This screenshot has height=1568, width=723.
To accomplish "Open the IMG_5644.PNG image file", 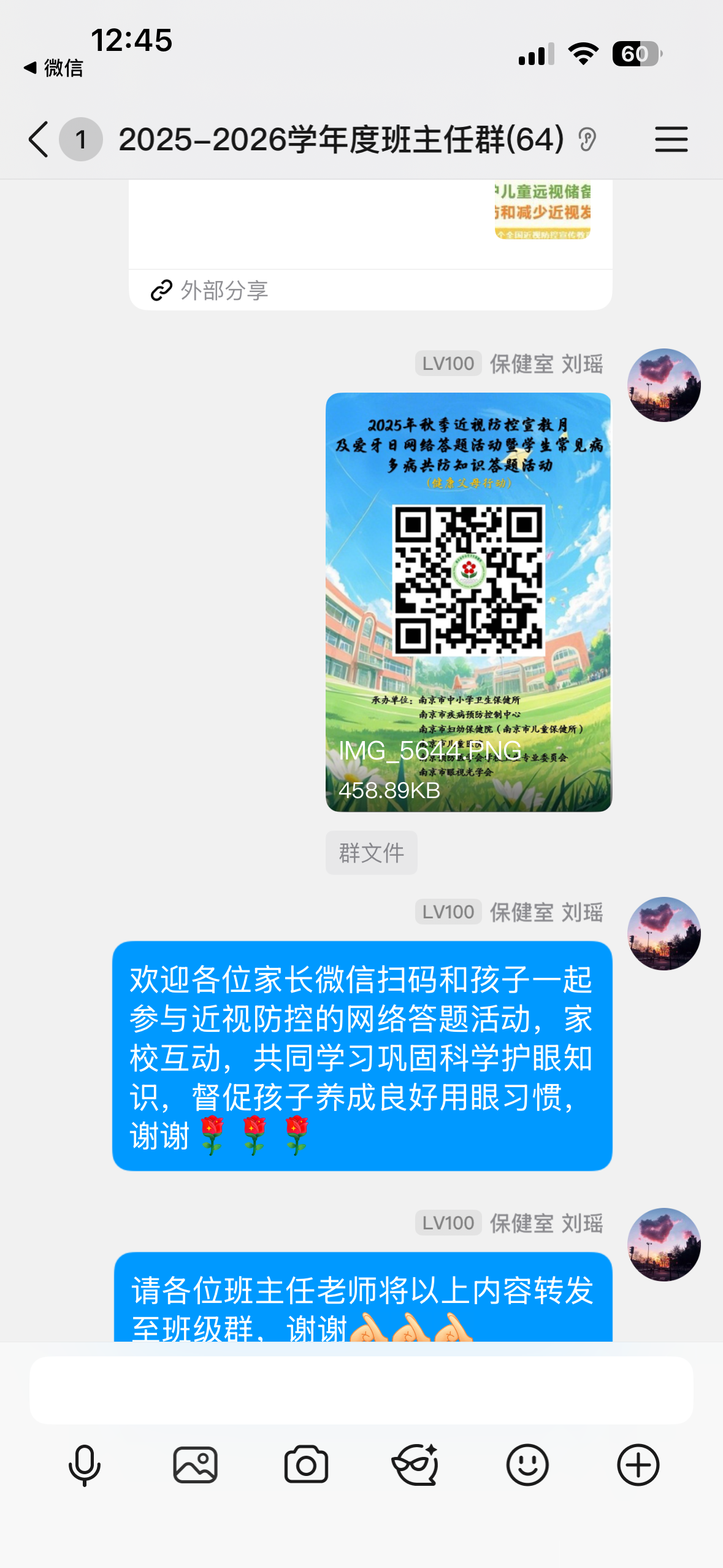I will coord(469,602).
